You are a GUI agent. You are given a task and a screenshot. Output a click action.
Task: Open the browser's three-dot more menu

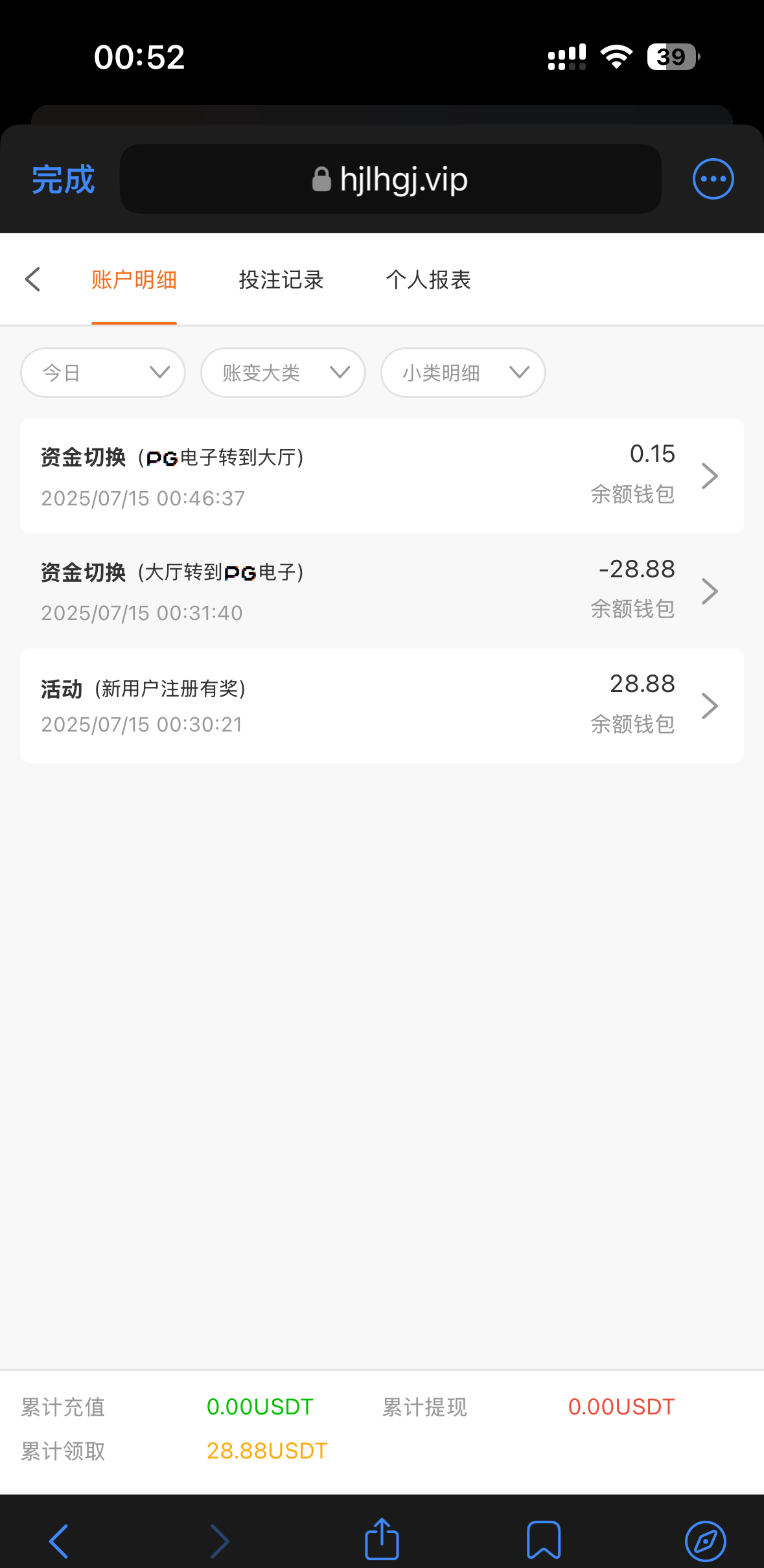tap(713, 179)
